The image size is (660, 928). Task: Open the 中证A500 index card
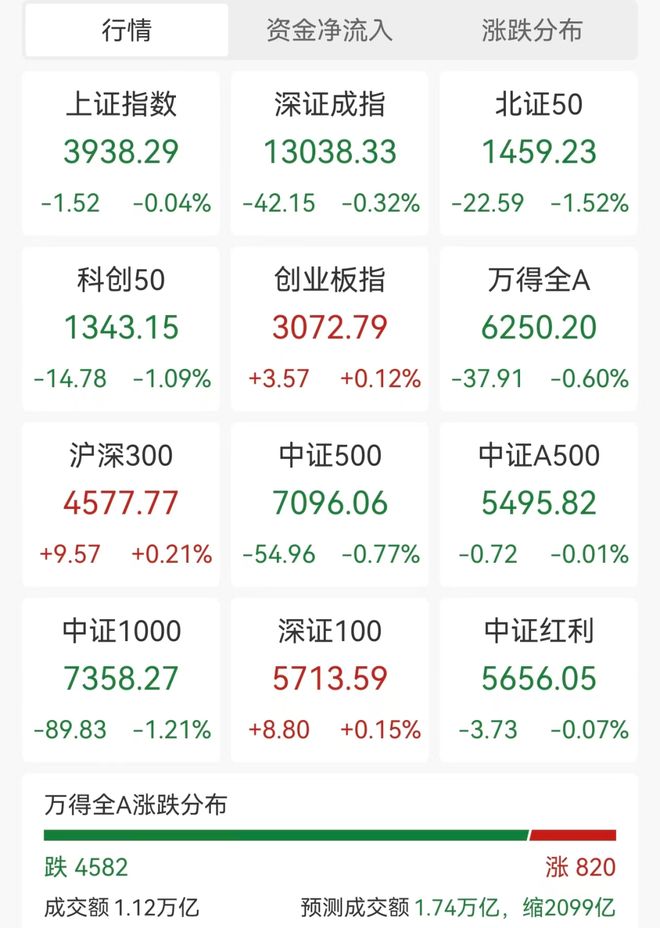coord(539,504)
